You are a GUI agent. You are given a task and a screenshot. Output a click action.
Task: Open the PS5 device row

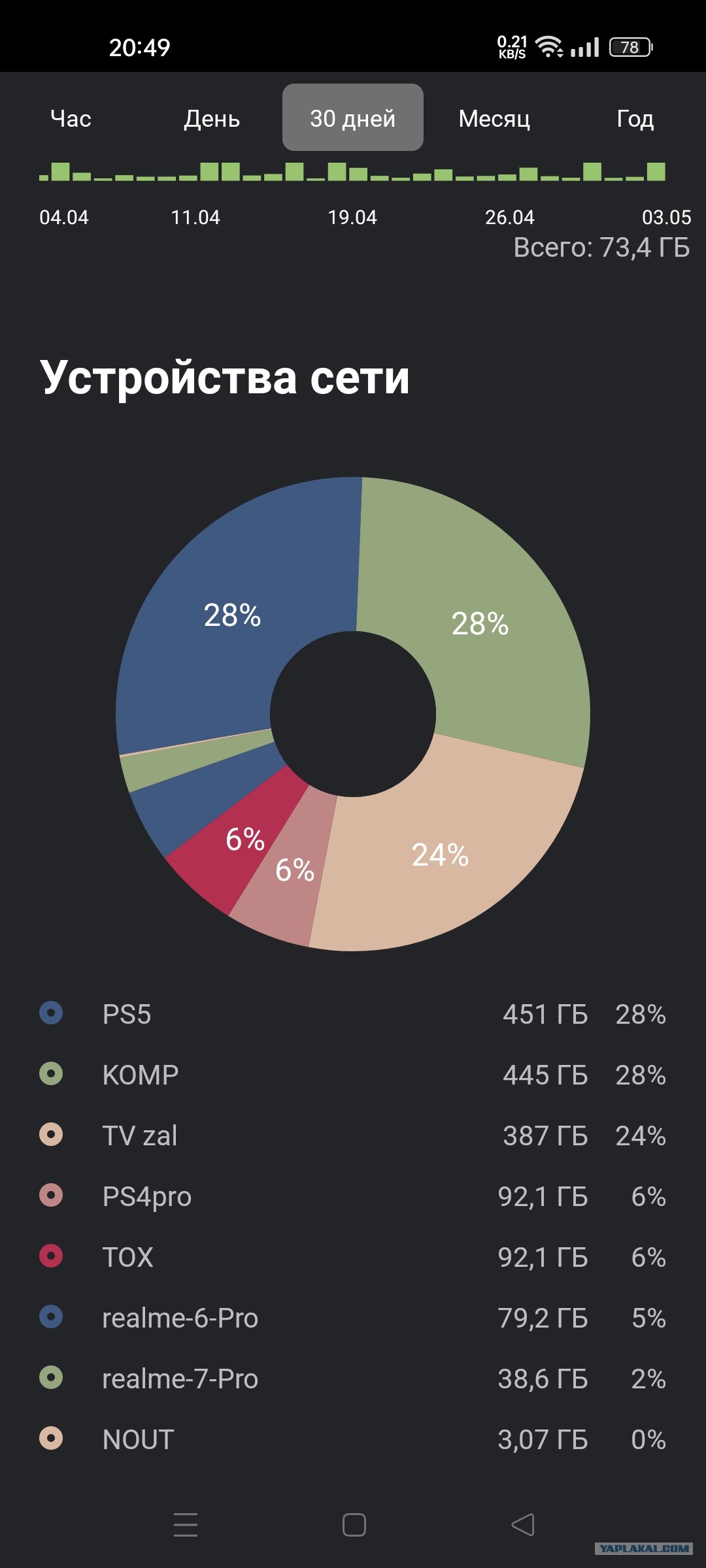pyautogui.click(x=353, y=1014)
